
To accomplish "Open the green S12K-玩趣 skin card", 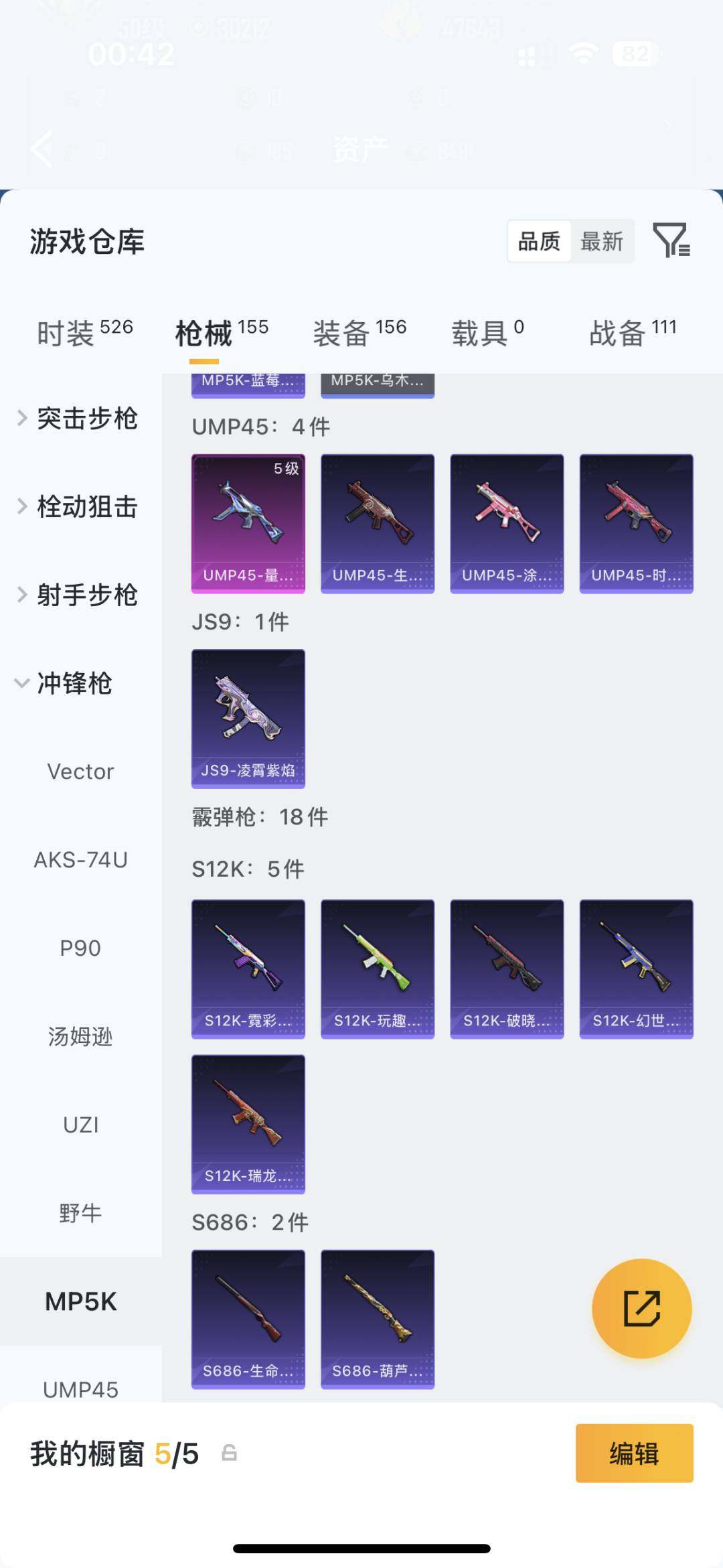I will [377, 969].
